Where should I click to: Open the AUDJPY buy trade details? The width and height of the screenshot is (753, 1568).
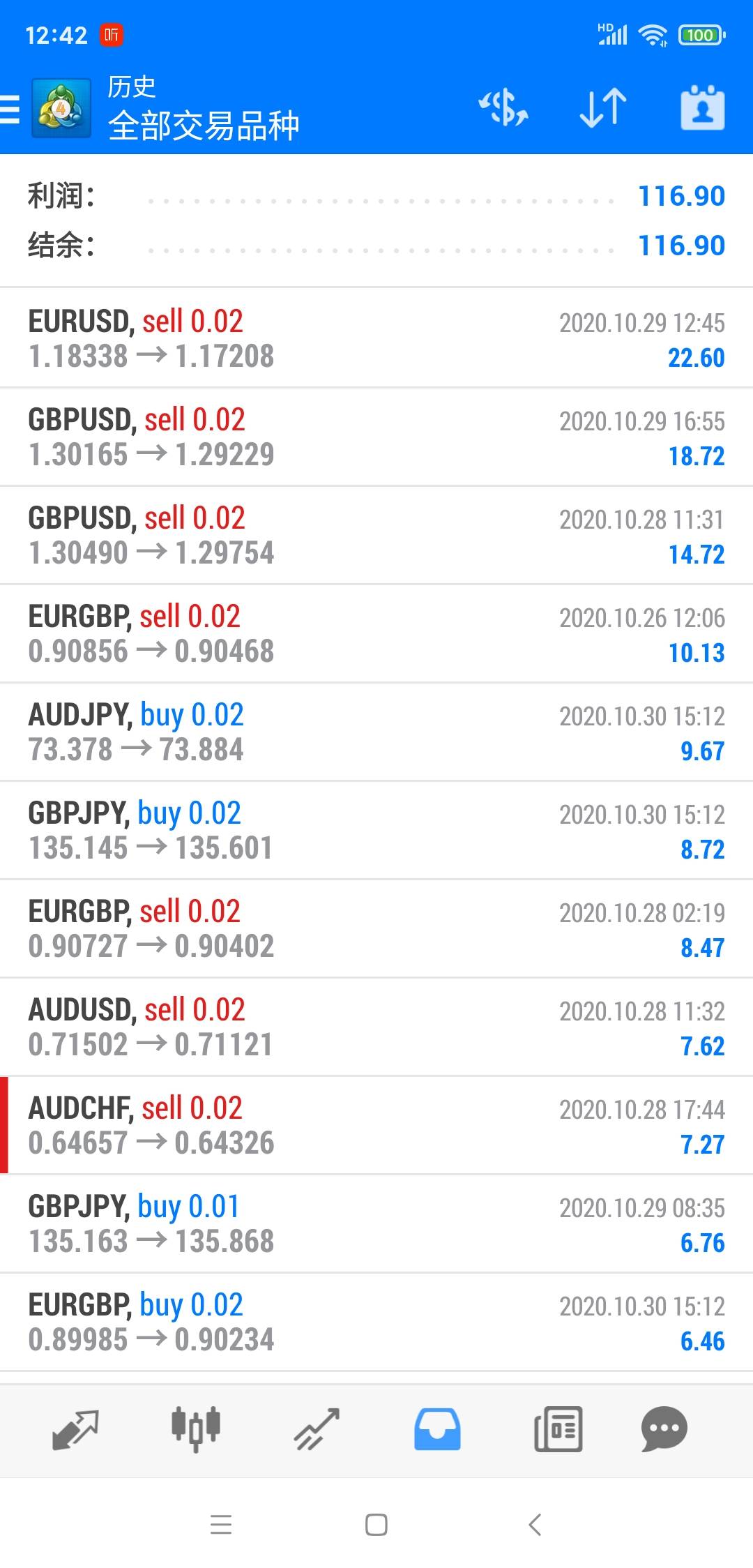coord(376,732)
